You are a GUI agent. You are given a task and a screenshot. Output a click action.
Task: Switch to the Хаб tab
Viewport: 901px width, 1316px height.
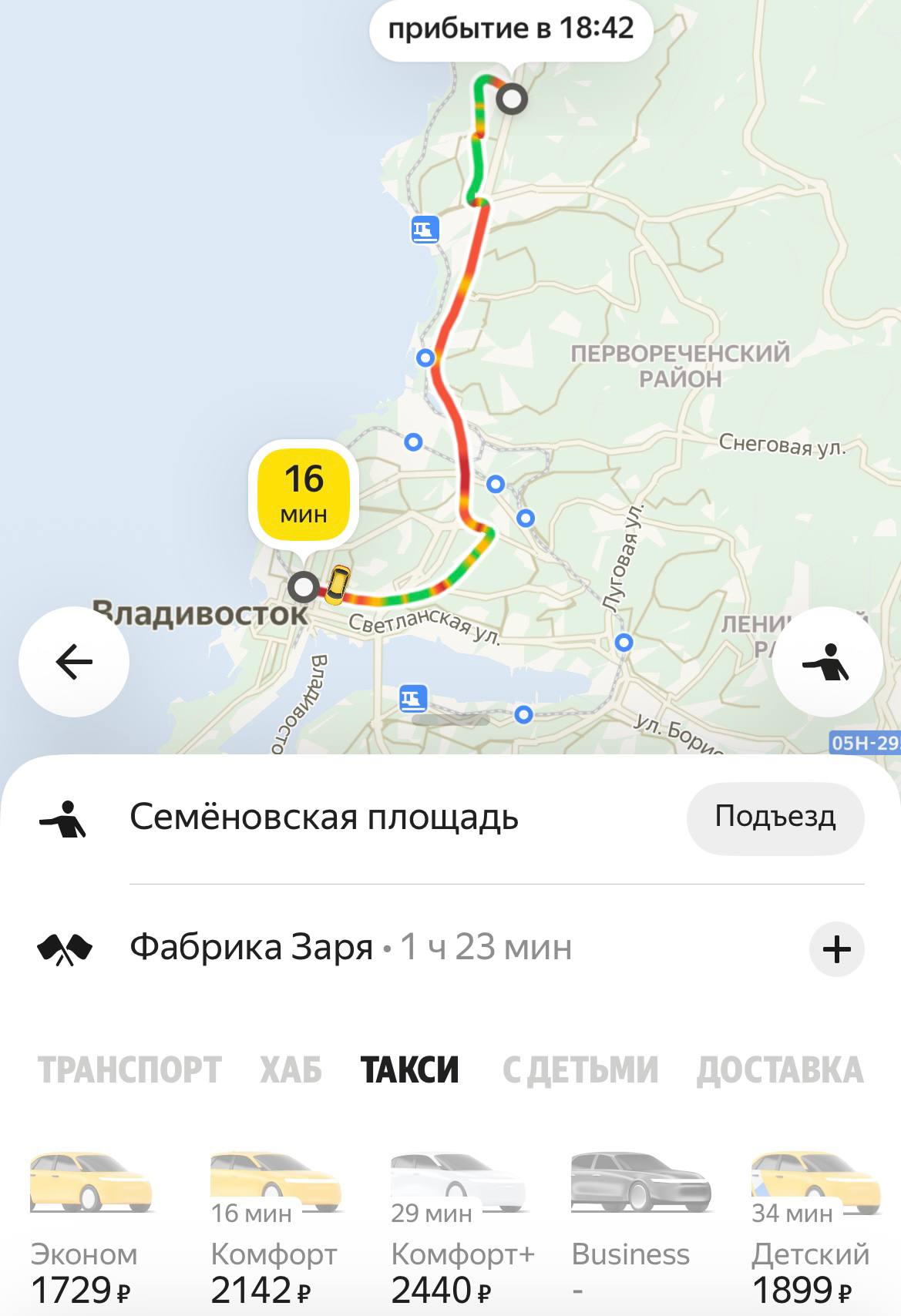(x=291, y=1070)
